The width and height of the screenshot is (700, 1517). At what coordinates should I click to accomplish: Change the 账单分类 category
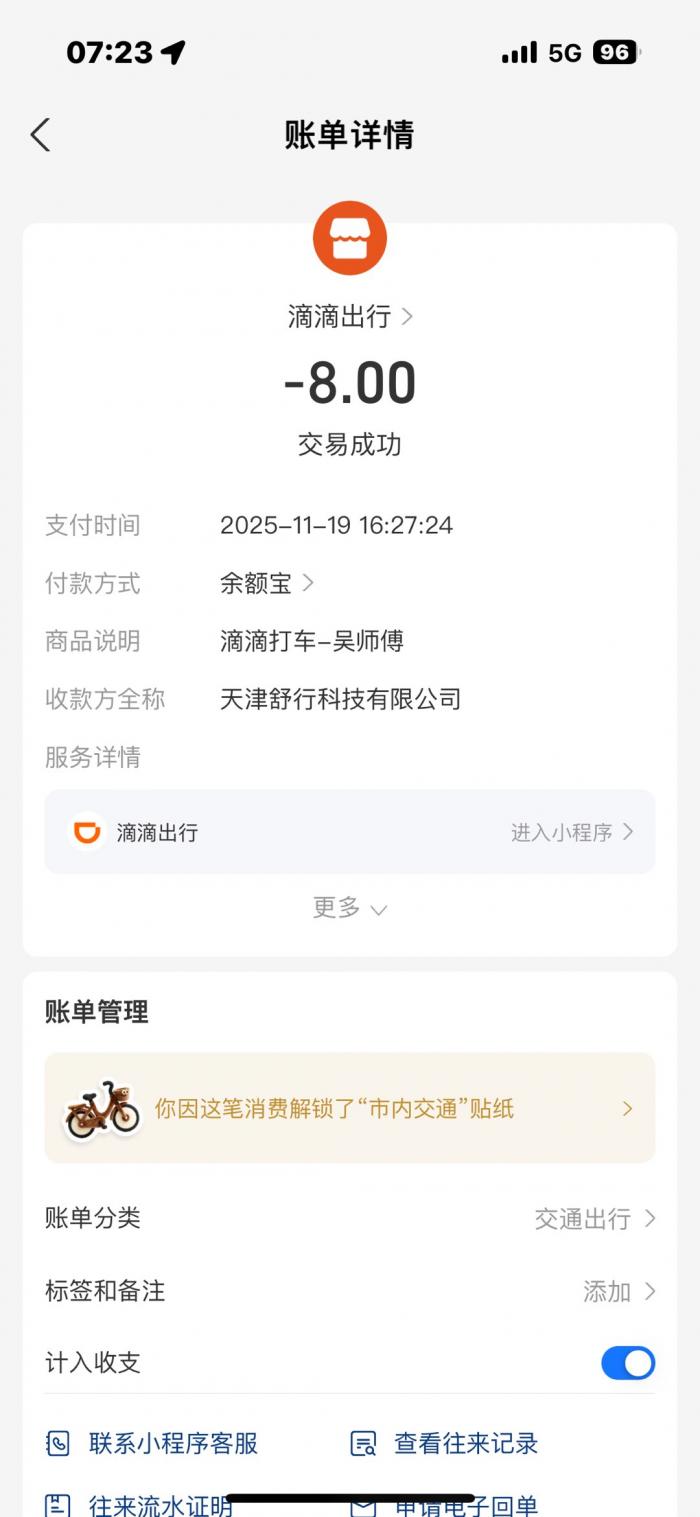coord(594,1219)
